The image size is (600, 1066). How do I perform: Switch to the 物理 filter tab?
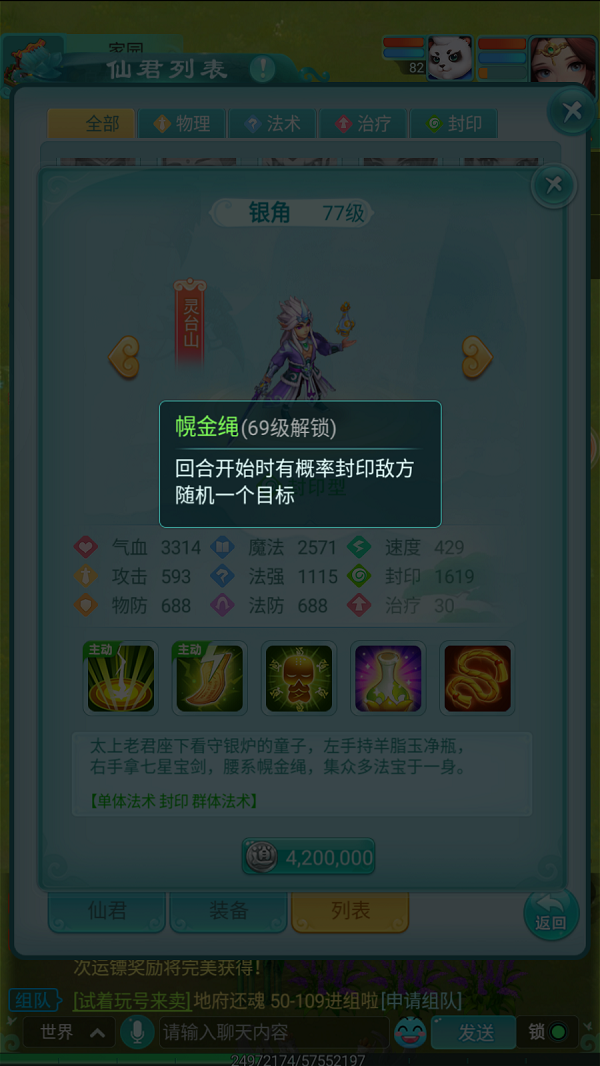click(x=182, y=124)
